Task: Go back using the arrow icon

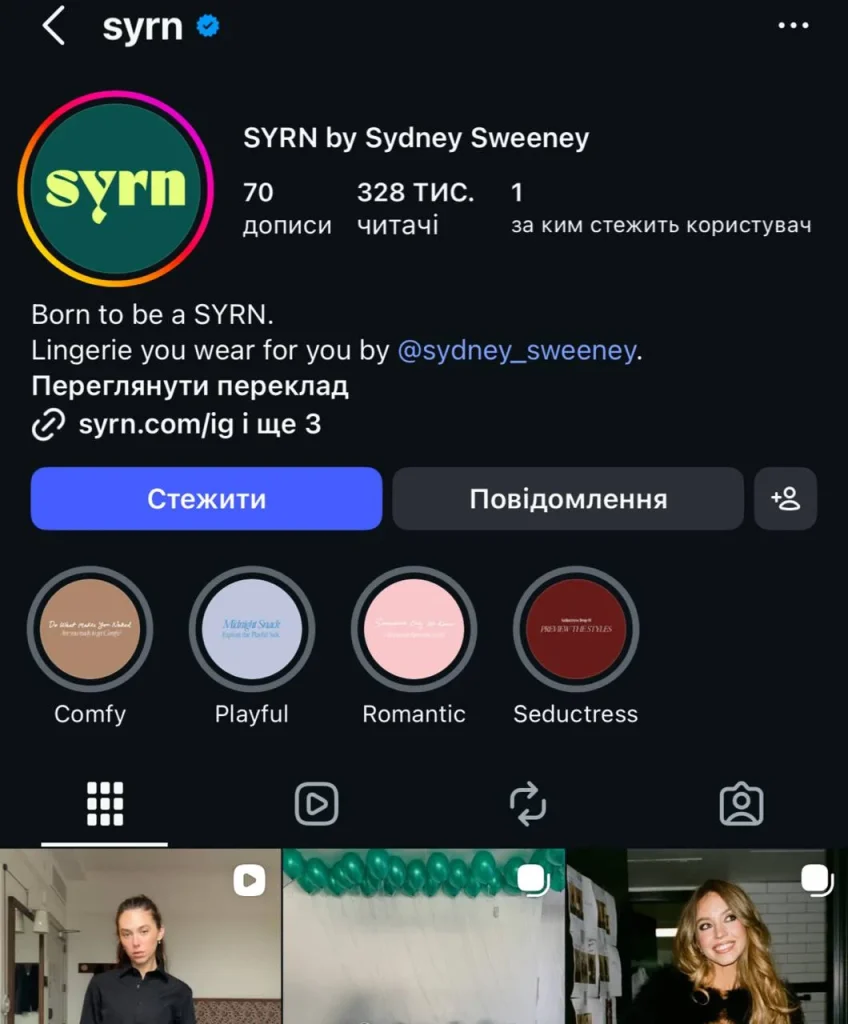Action: click(54, 27)
